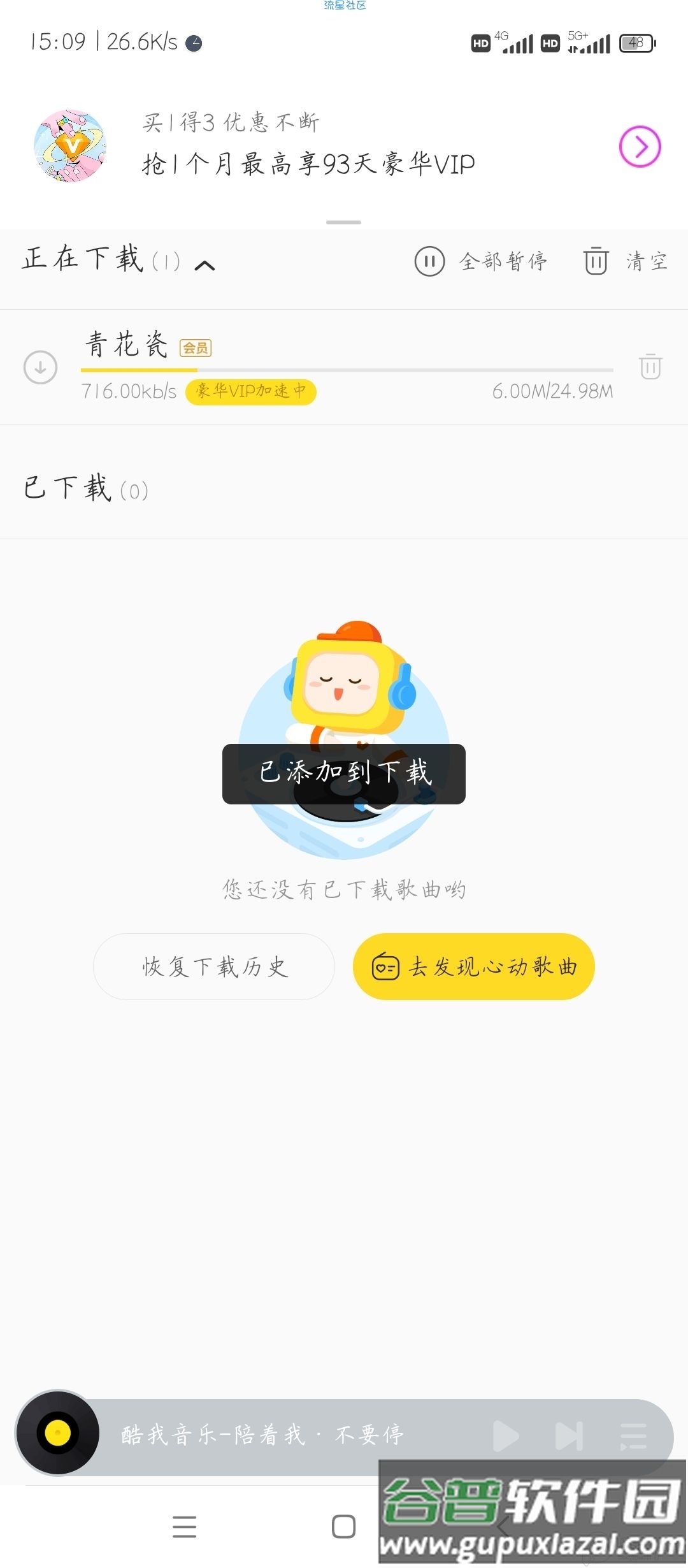The image size is (688, 1568).
Task: Click the radio icon inside 去发现心动歌曲 button
Action: (387, 966)
